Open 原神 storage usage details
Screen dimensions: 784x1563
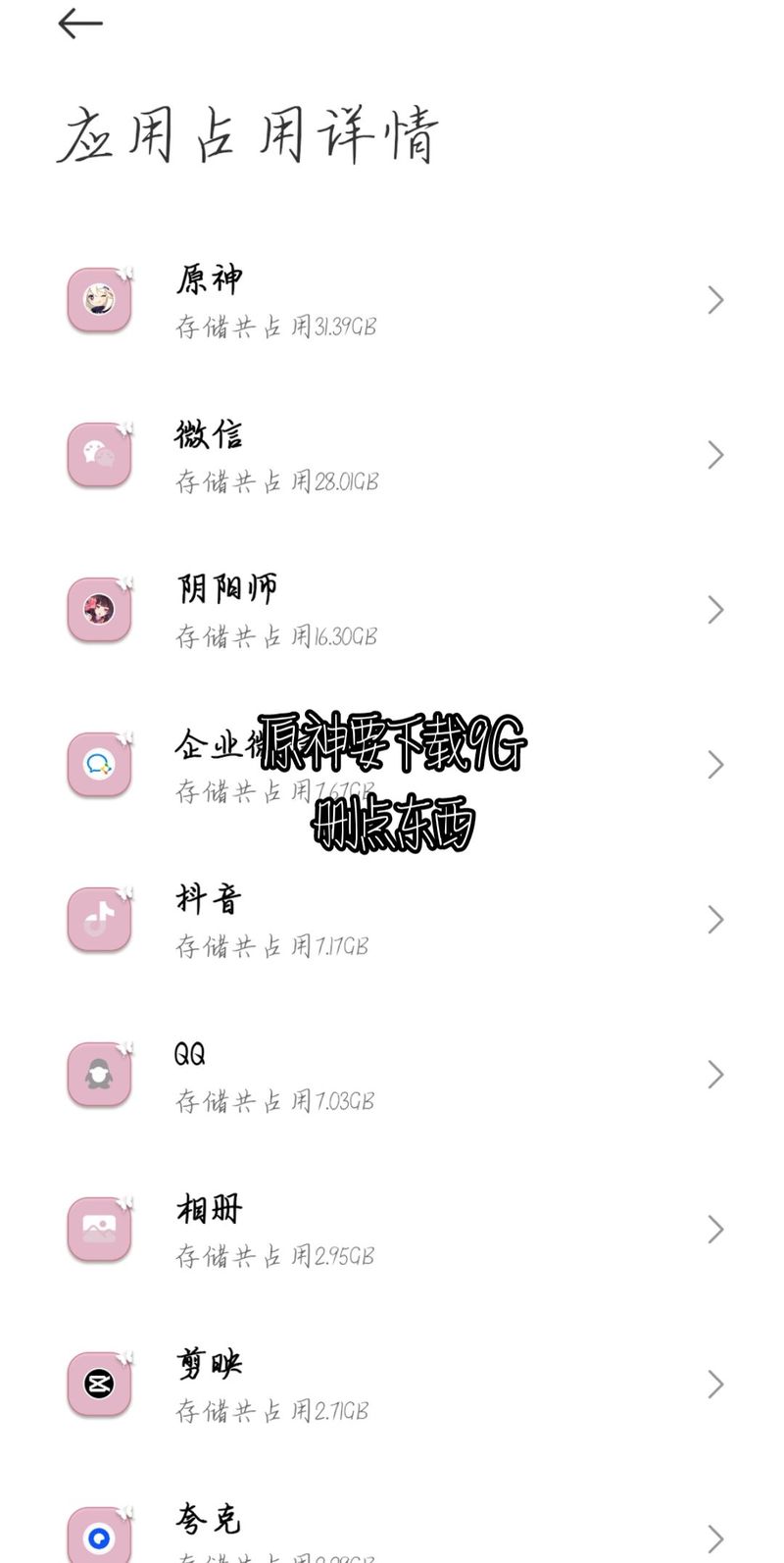tap(392, 300)
